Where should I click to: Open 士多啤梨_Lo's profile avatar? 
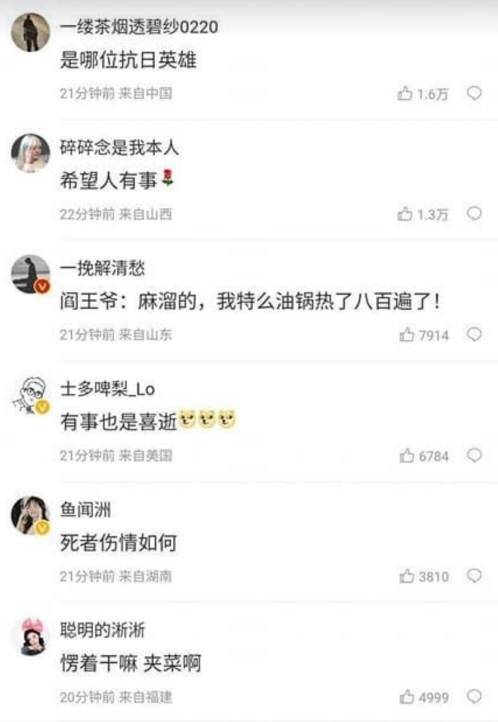(30, 395)
